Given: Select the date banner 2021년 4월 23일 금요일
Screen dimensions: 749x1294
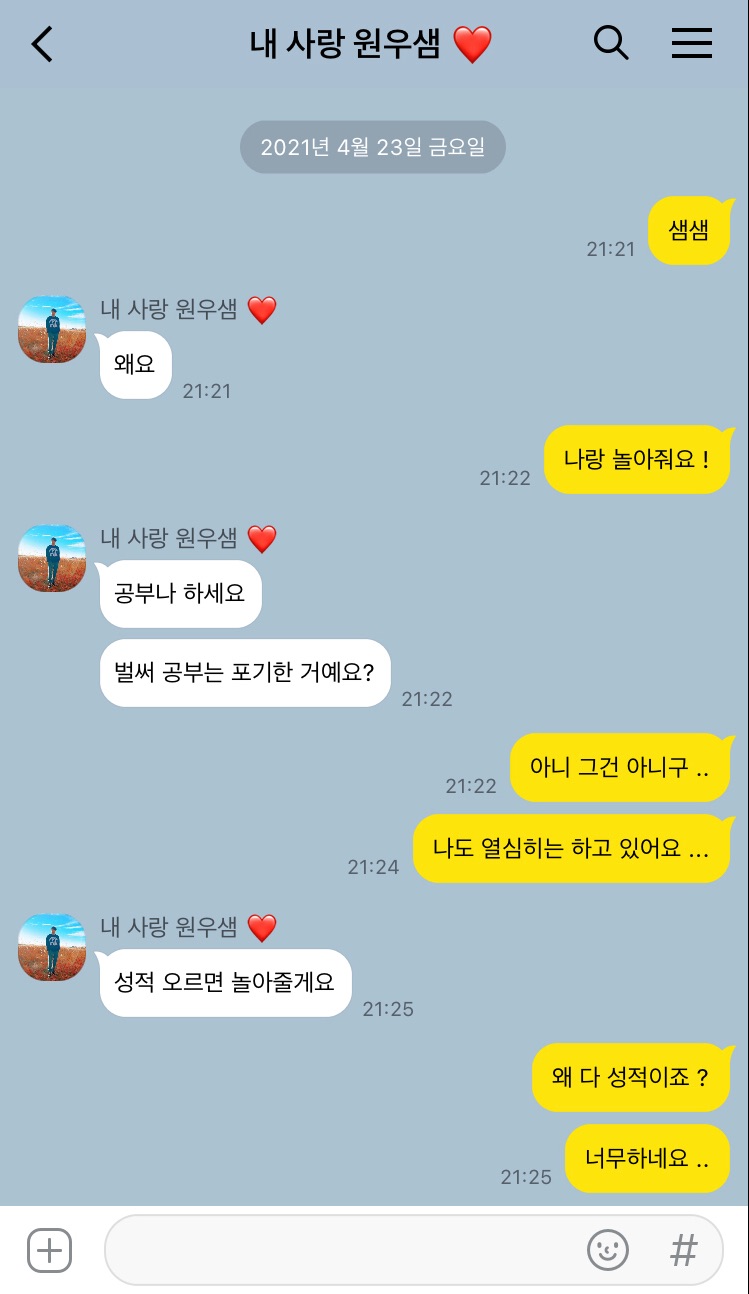Looking at the screenshot, I should click(372, 146).
